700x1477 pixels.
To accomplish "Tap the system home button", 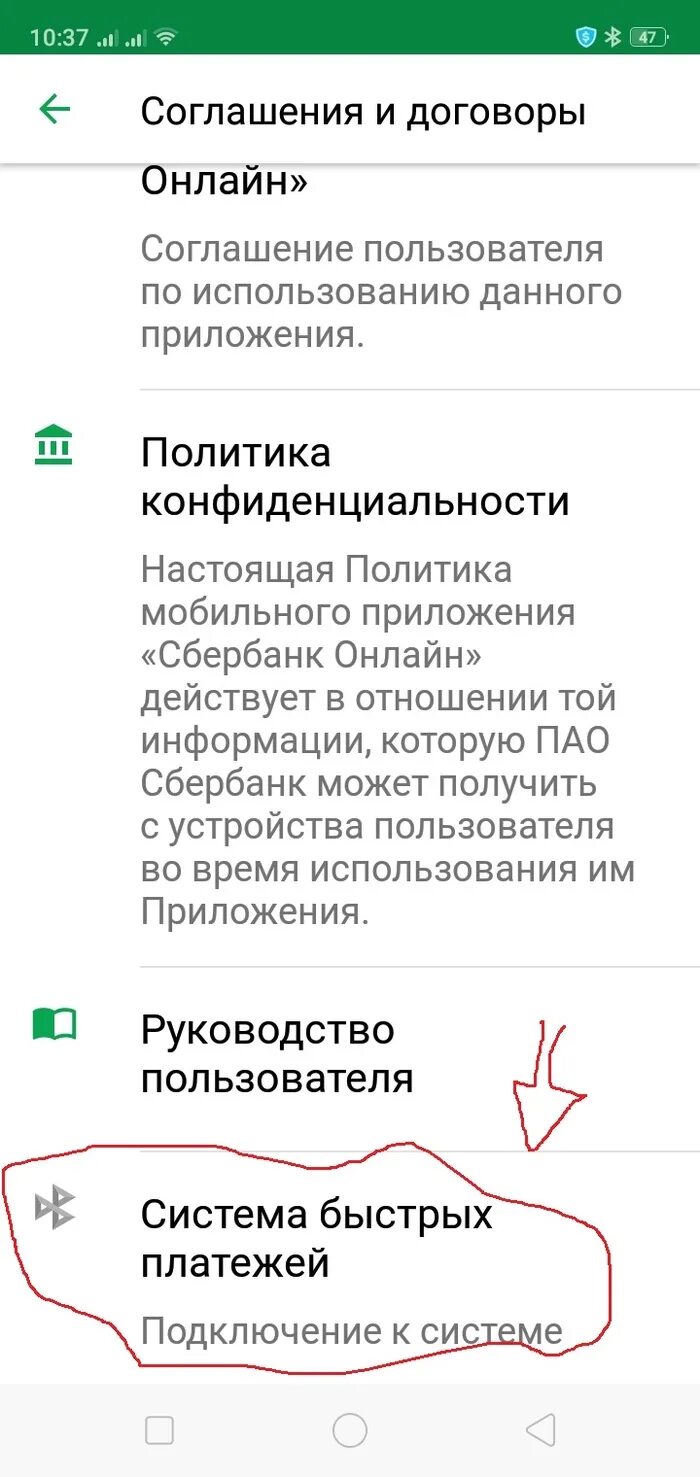I will click(x=350, y=1431).
